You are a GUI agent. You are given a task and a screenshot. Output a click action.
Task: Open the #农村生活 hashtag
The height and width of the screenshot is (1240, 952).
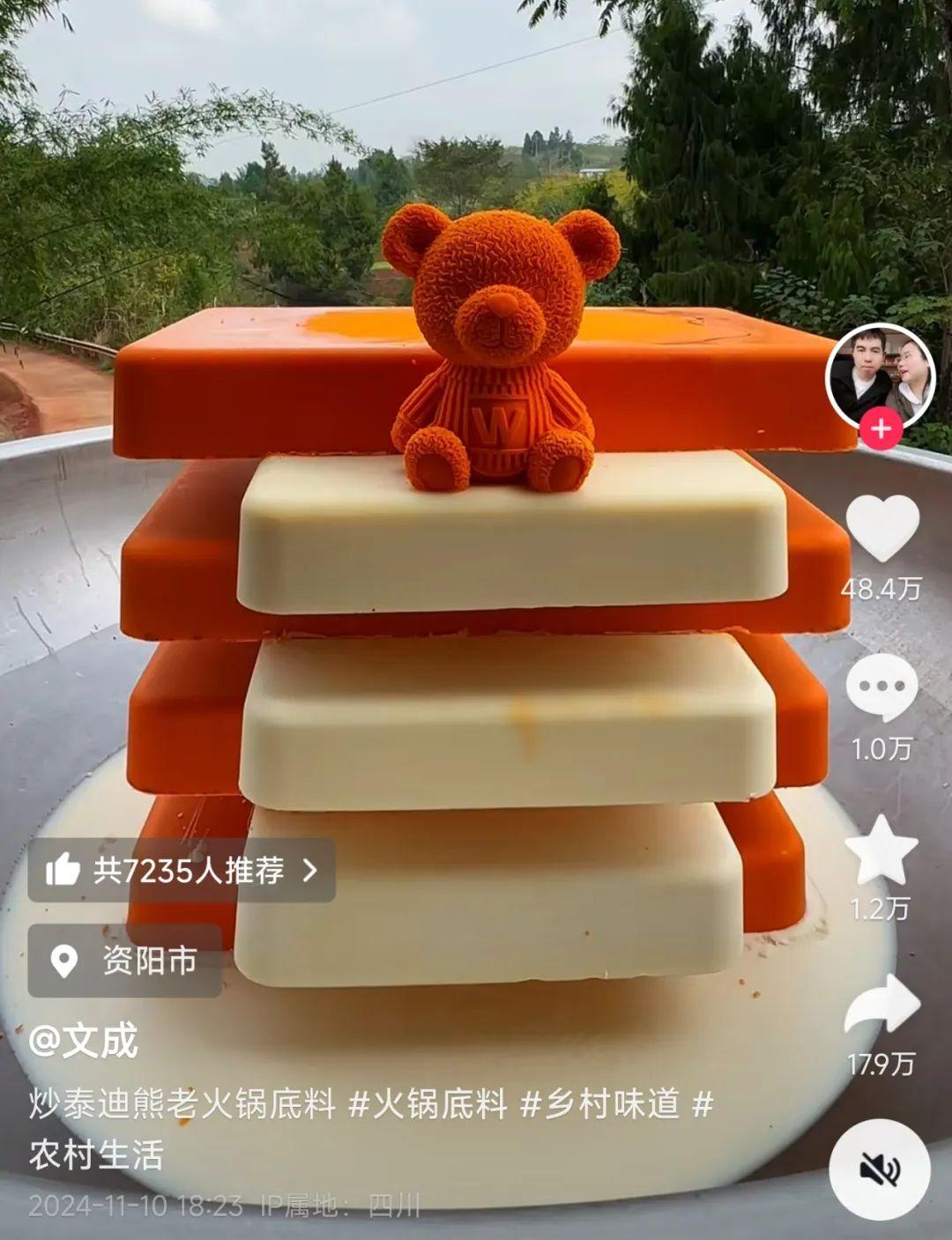pyautogui.click(x=97, y=1155)
